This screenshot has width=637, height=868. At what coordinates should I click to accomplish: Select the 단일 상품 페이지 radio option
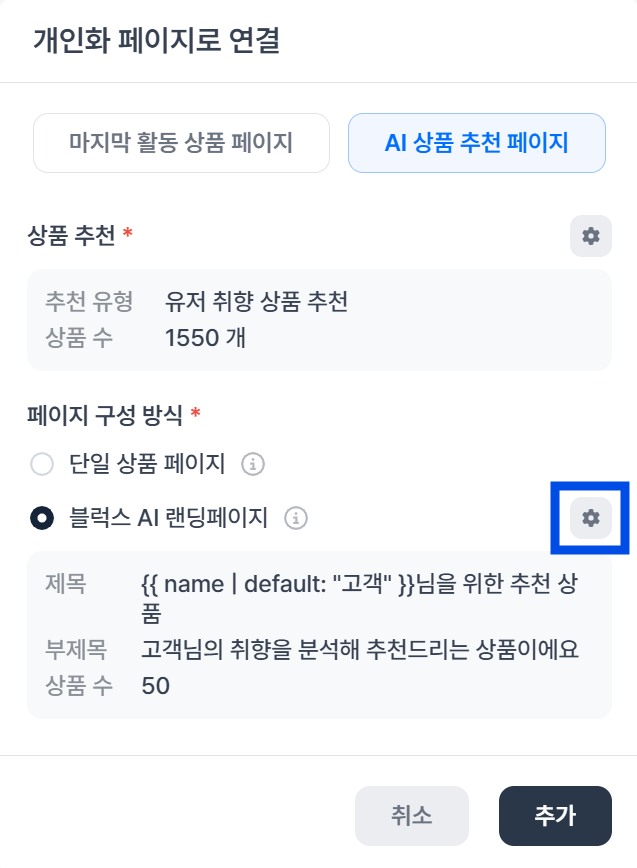click(x=42, y=464)
